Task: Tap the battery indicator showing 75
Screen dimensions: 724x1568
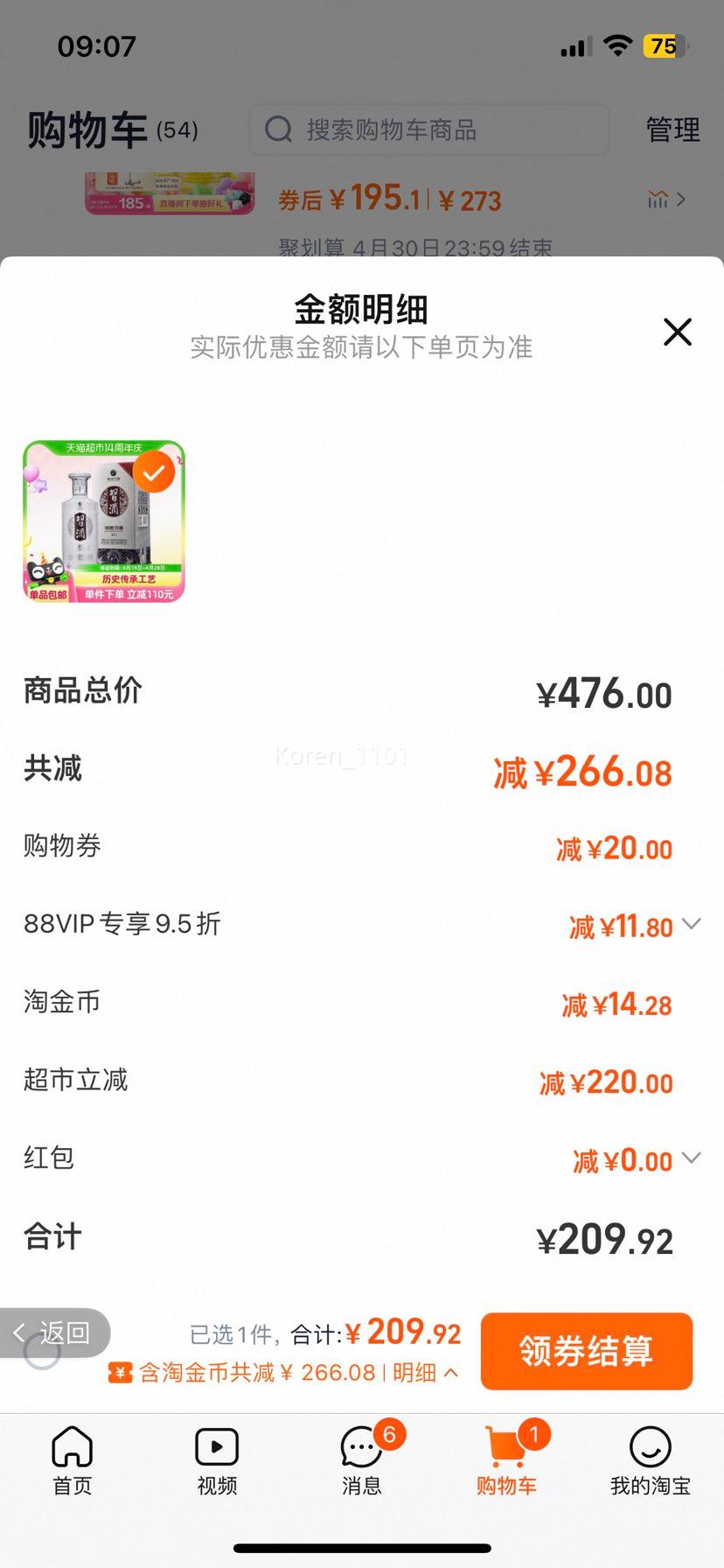Action: tap(663, 45)
